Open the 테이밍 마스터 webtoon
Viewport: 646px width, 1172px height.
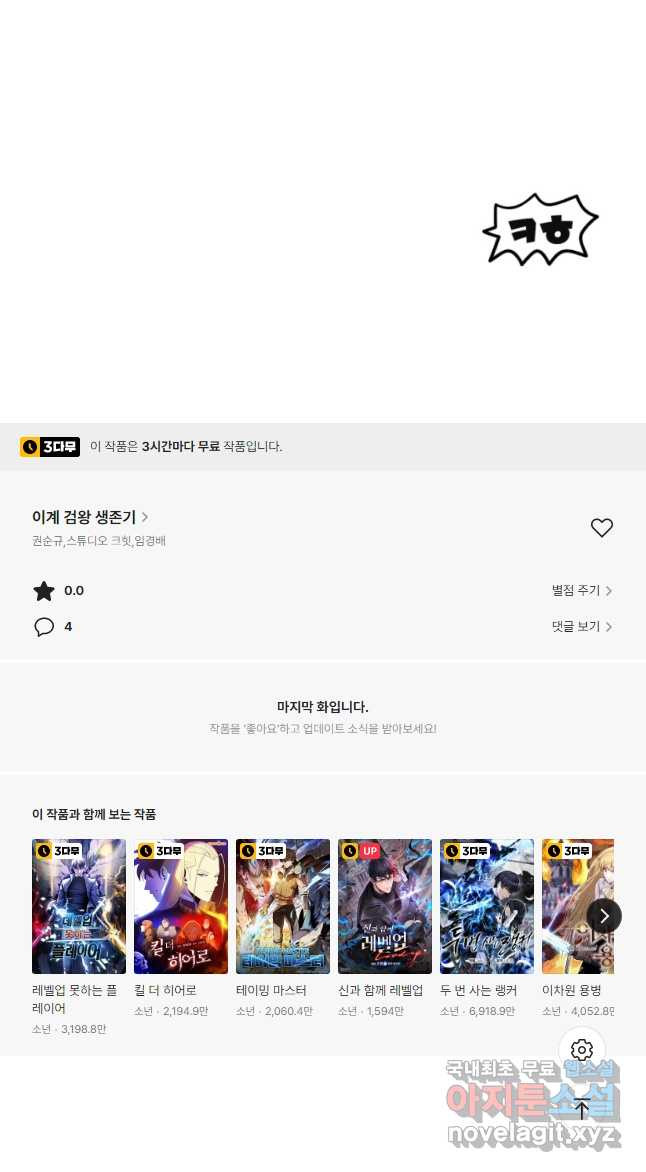tap(283, 906)
